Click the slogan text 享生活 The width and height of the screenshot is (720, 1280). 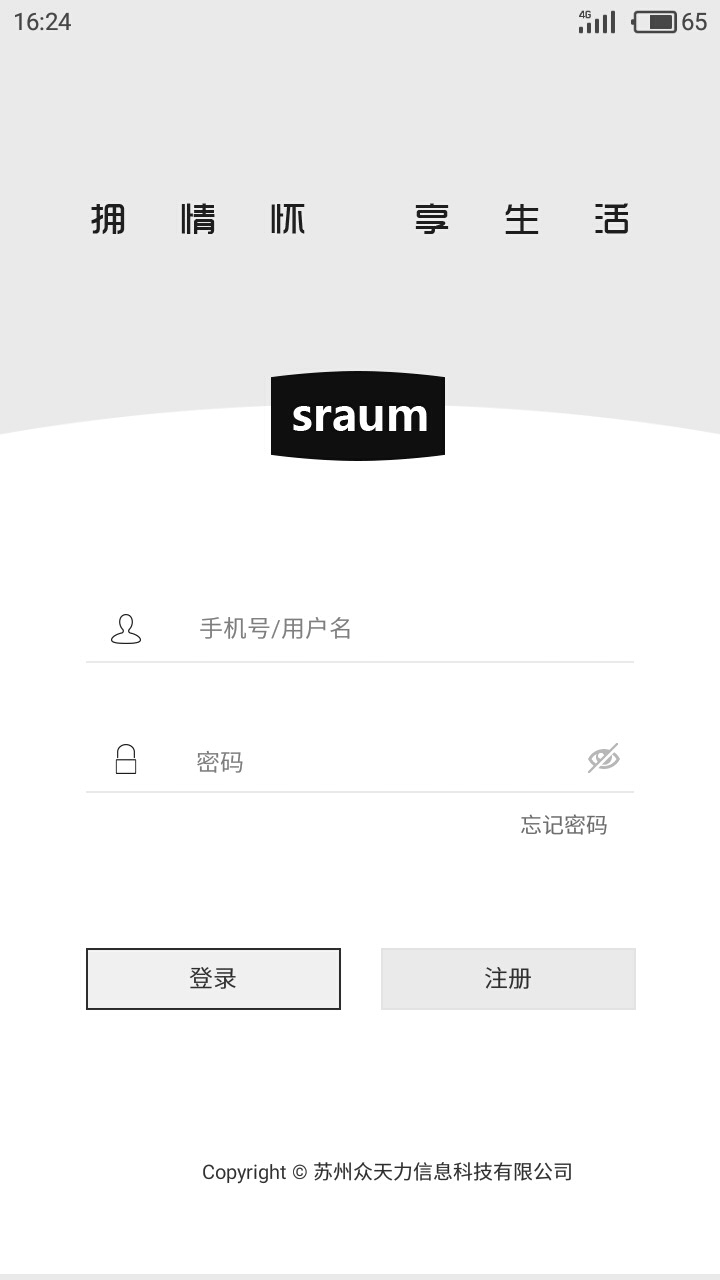click(x=522, y=218)
